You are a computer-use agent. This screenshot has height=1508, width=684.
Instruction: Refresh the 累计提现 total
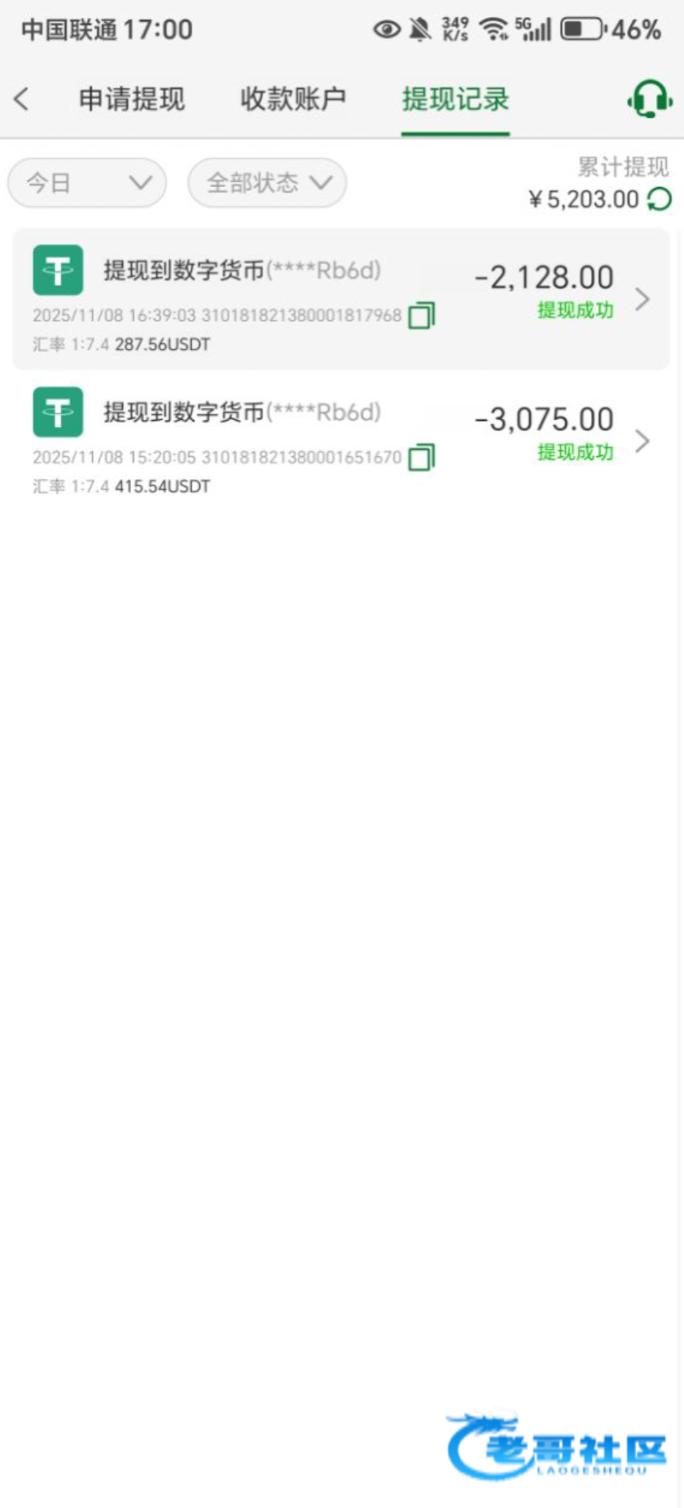[x=659, y=199]
